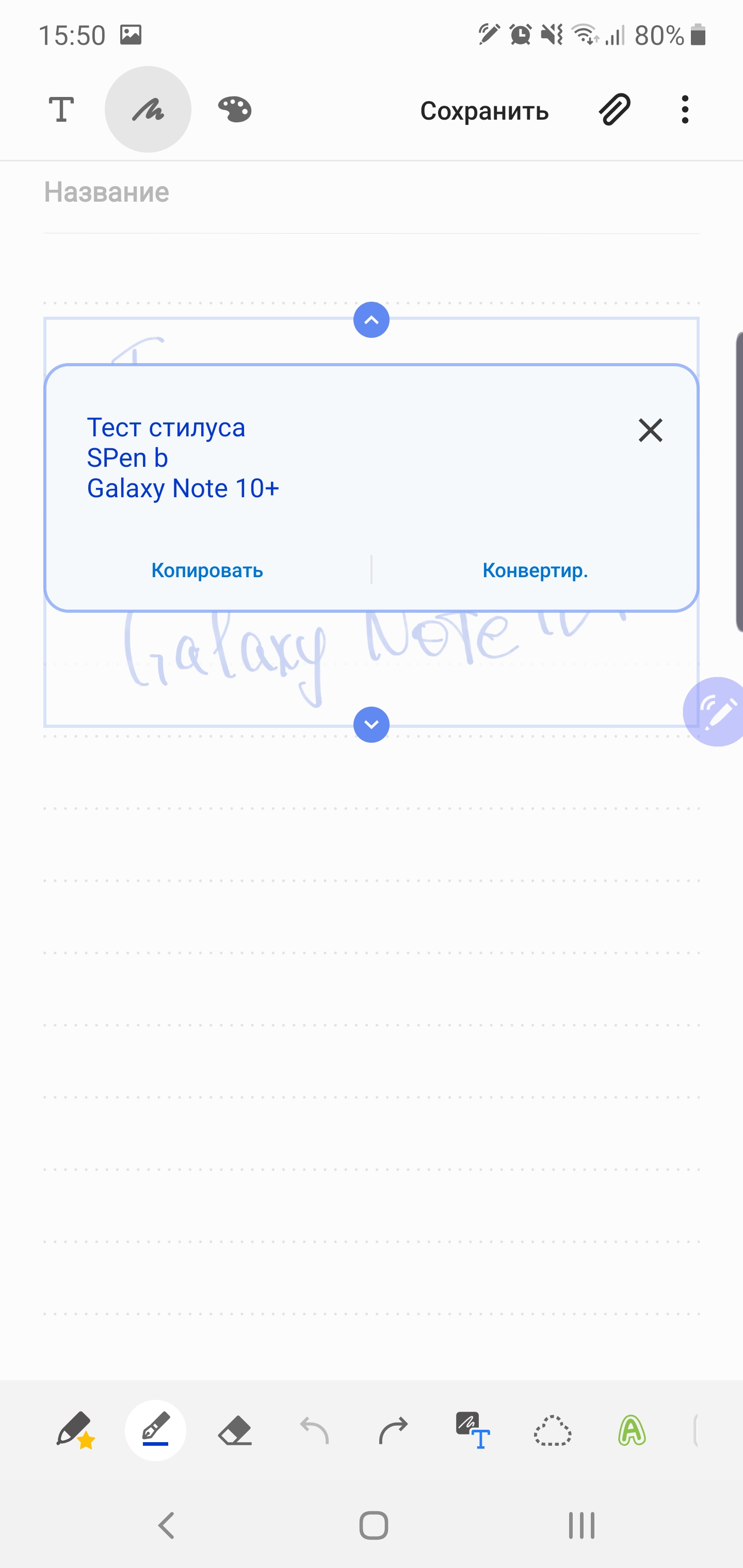The height and width of the screenshot is (1568, 743).
Task: Open the floating S Pen air command button
Action: click(x=716, y=712)
